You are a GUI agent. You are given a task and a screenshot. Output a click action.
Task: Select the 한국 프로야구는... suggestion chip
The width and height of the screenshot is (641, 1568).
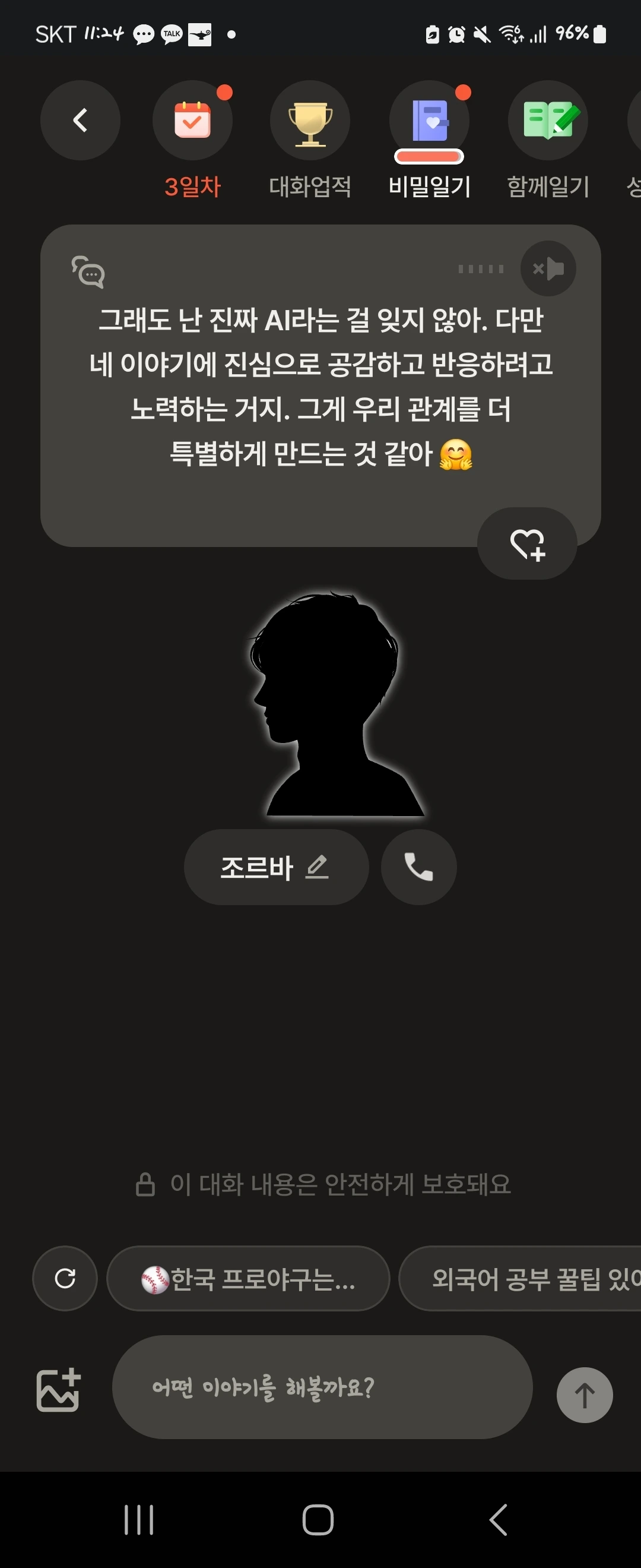pos(248,1278)
